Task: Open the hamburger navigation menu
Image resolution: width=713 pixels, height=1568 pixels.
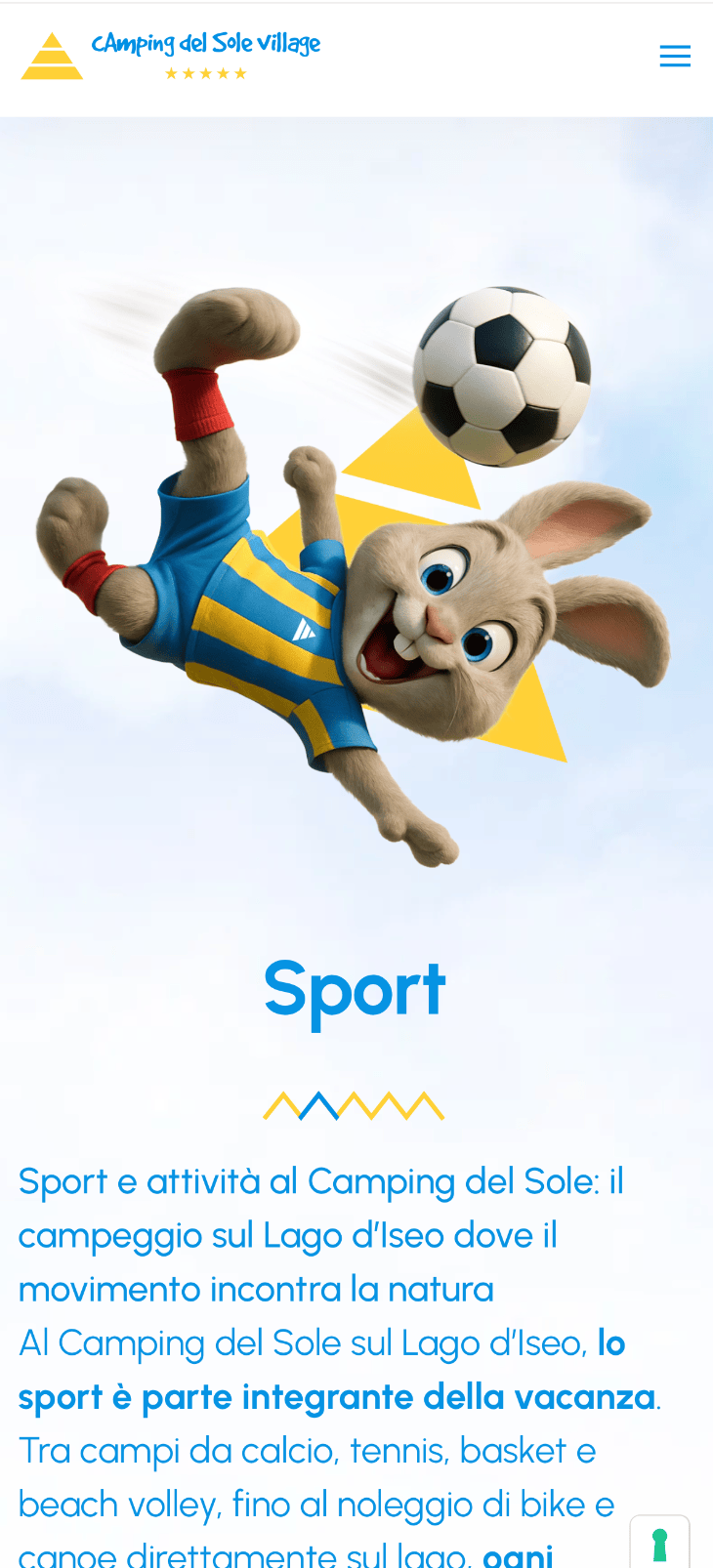Action: click(675, 57)
